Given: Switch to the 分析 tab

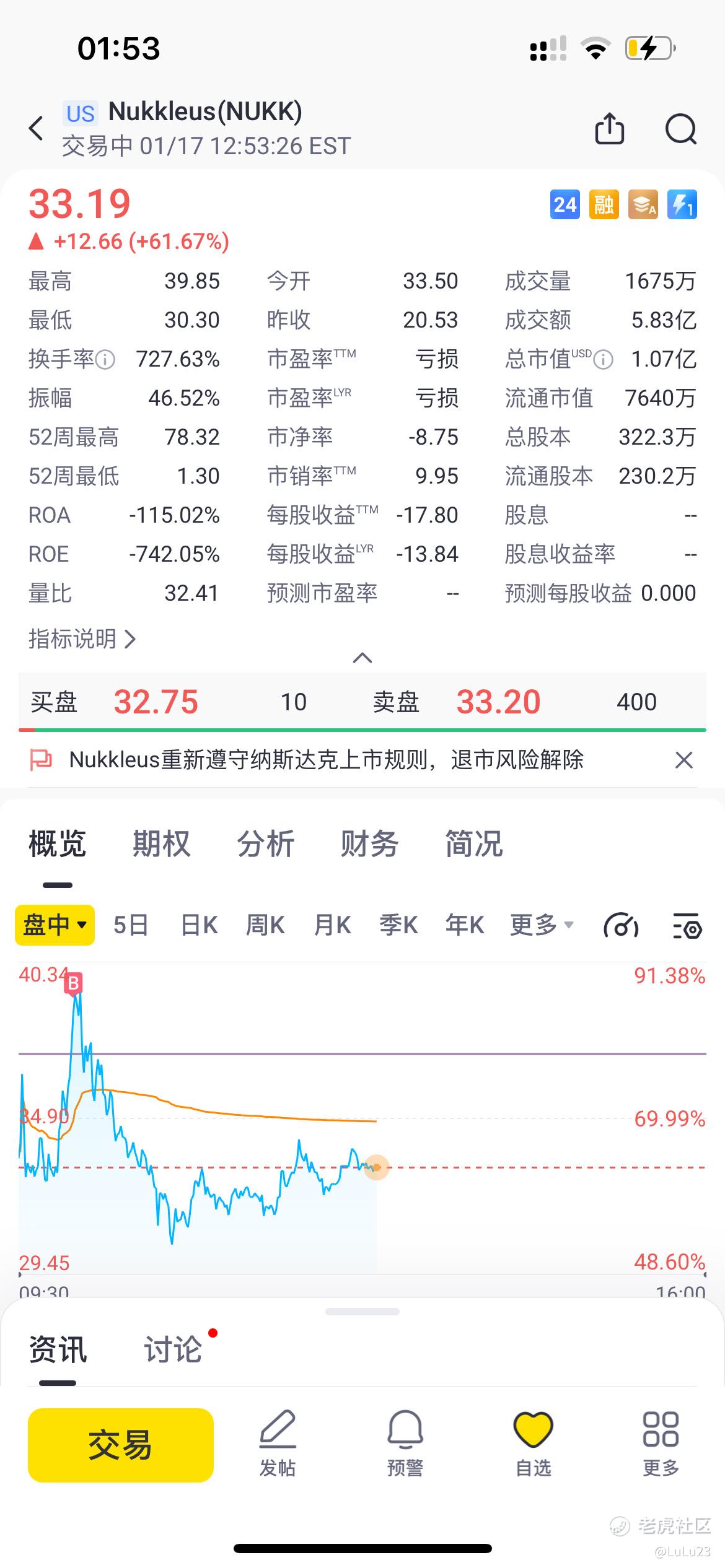Looking at the screenshot, I should pyautogui.click(x=265, y=843).
